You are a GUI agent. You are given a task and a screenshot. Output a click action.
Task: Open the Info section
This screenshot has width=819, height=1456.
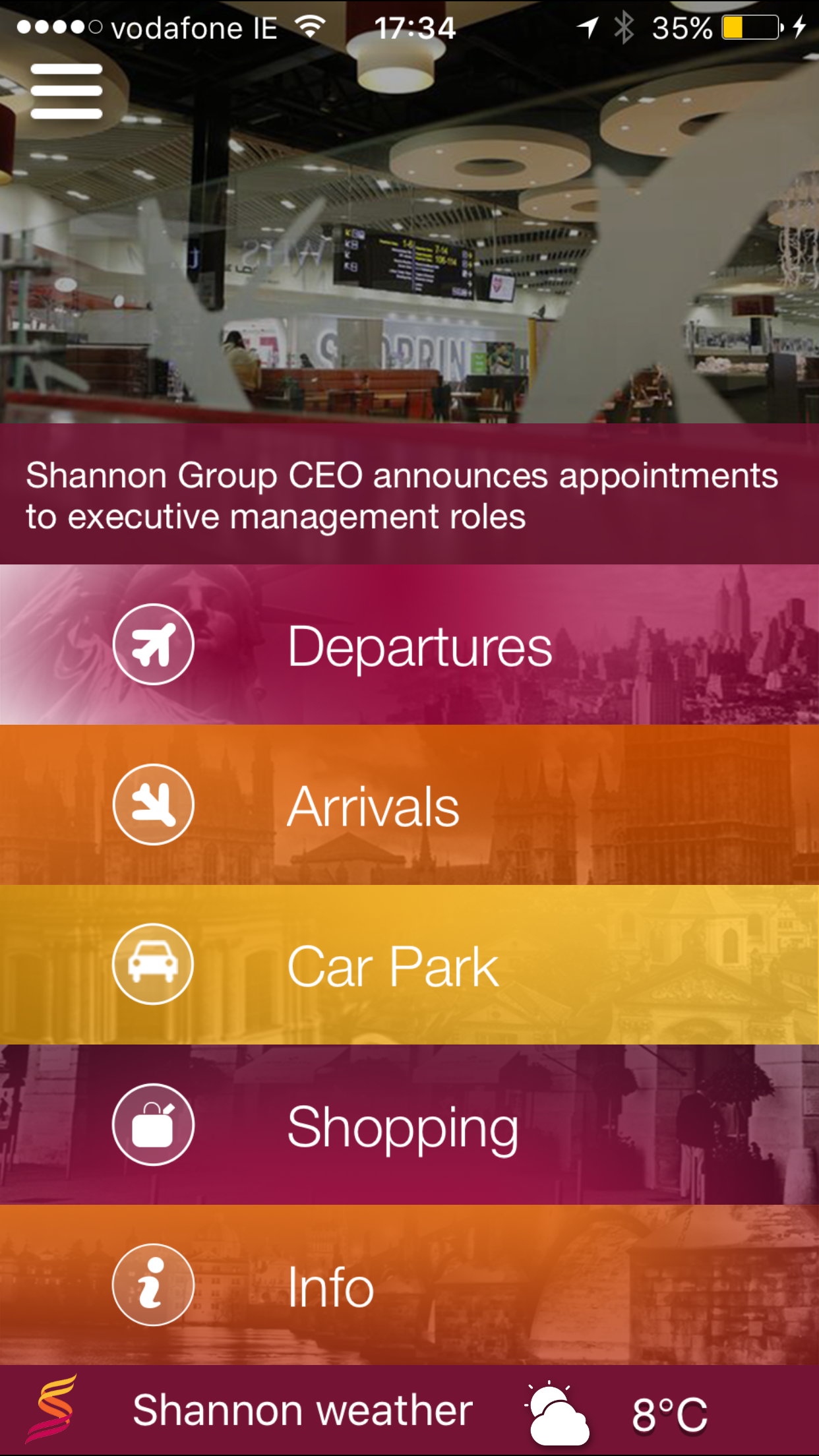[x=409, y=1285]
